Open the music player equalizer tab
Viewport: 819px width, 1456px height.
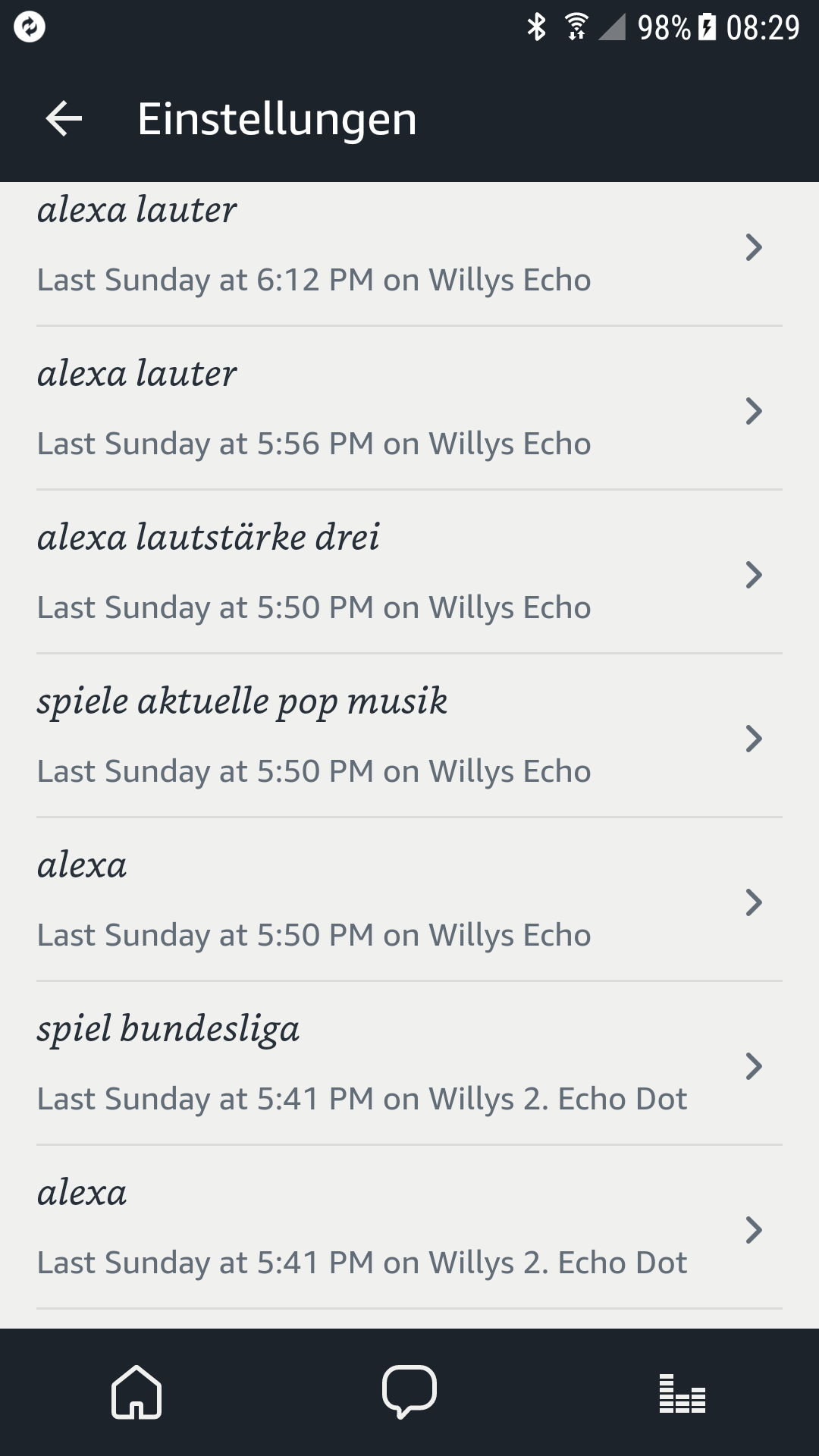click(x=682, y=1393)
